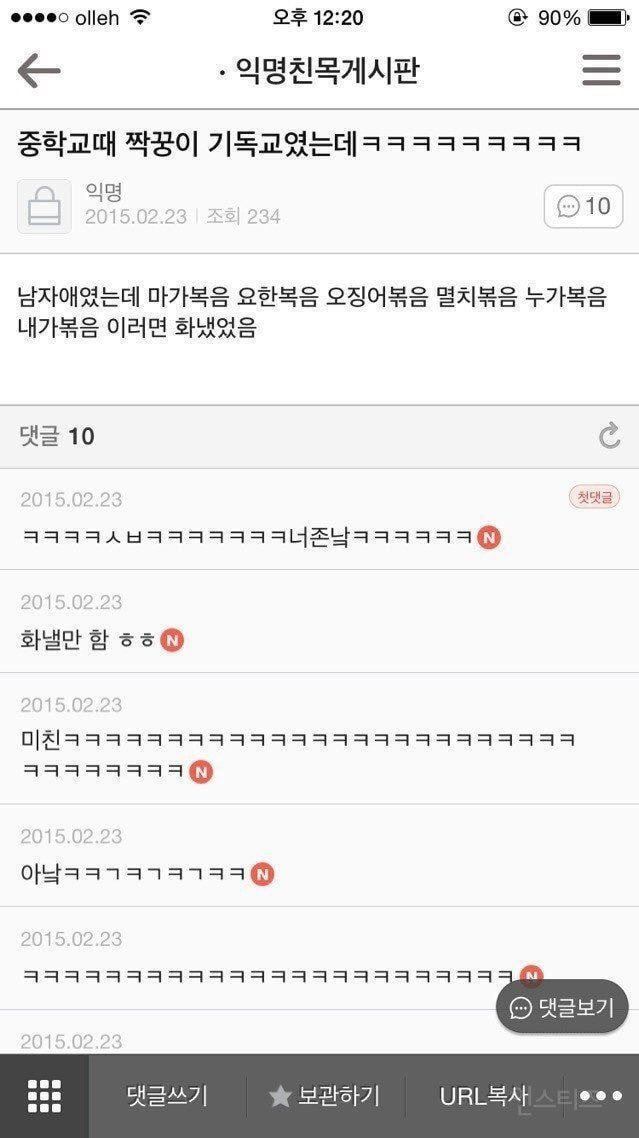Copy the link with URL복사
639x1138 pixels.
pyautogui.click(x=484, y=1096)
